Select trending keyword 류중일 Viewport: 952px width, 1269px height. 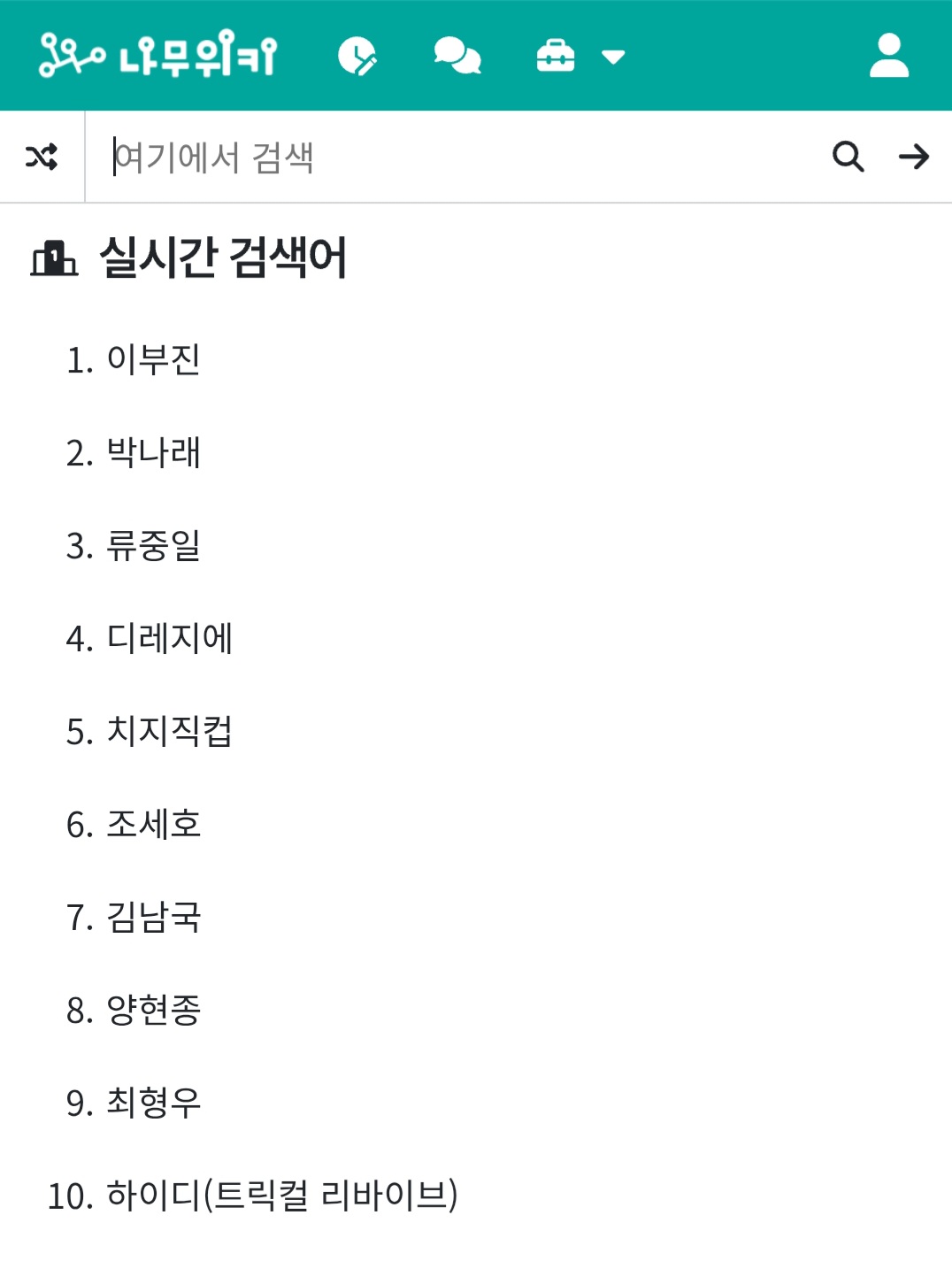click(153, 546)
